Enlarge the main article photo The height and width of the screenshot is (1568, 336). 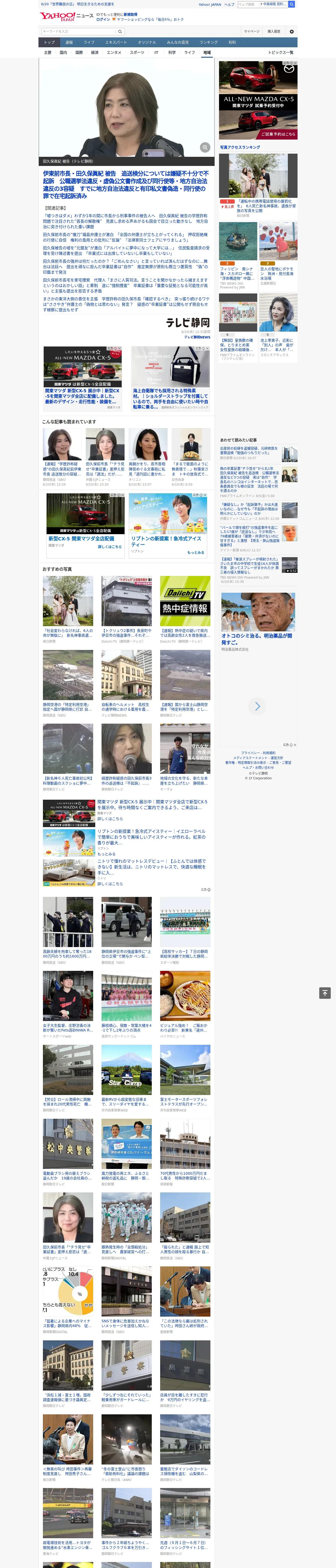205,147
